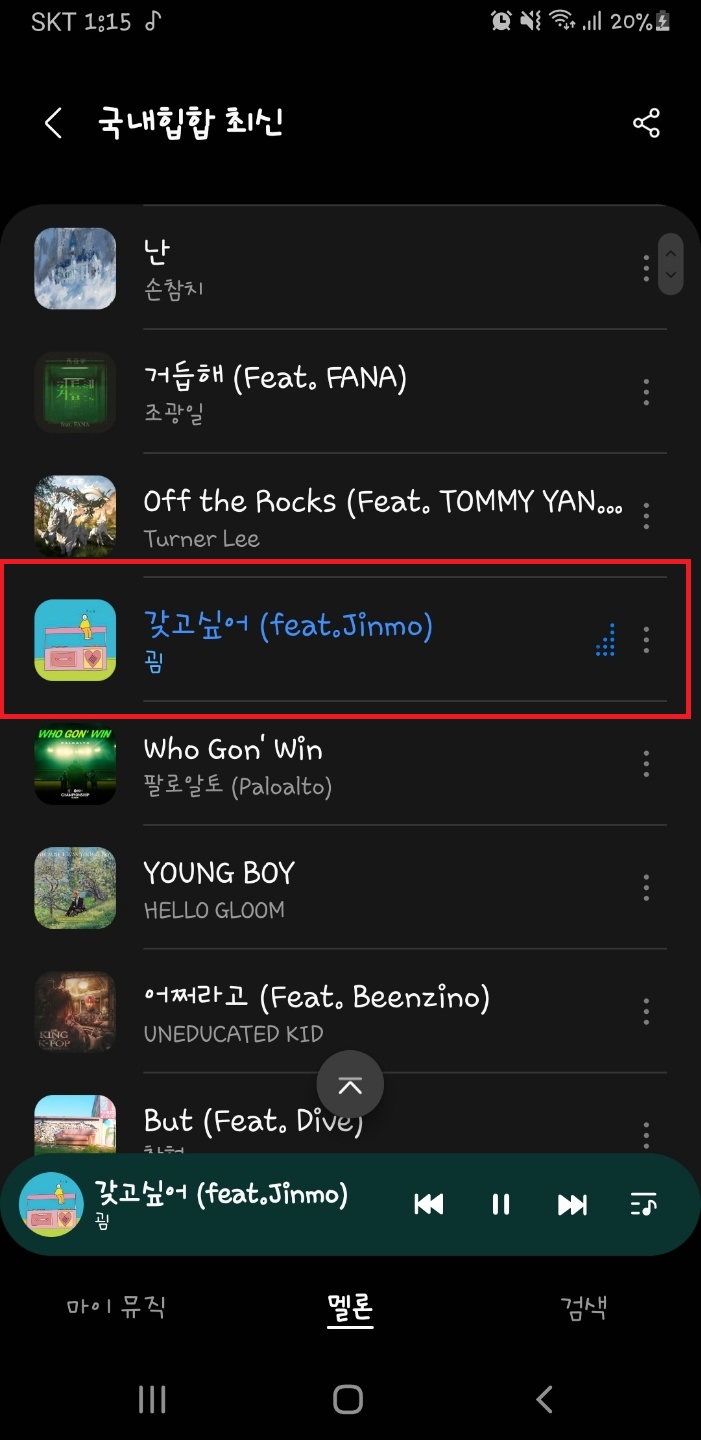Tap the system home button

click(348, 1399)
